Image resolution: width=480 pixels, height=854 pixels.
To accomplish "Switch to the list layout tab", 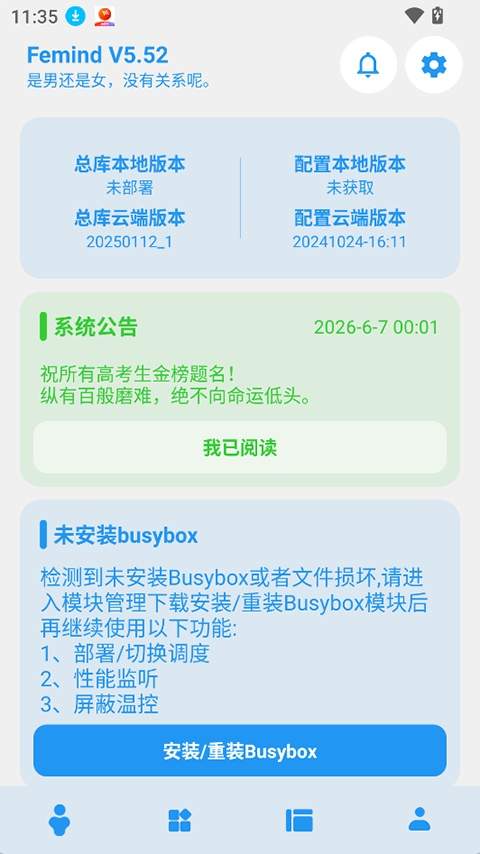I will [300, 820].
